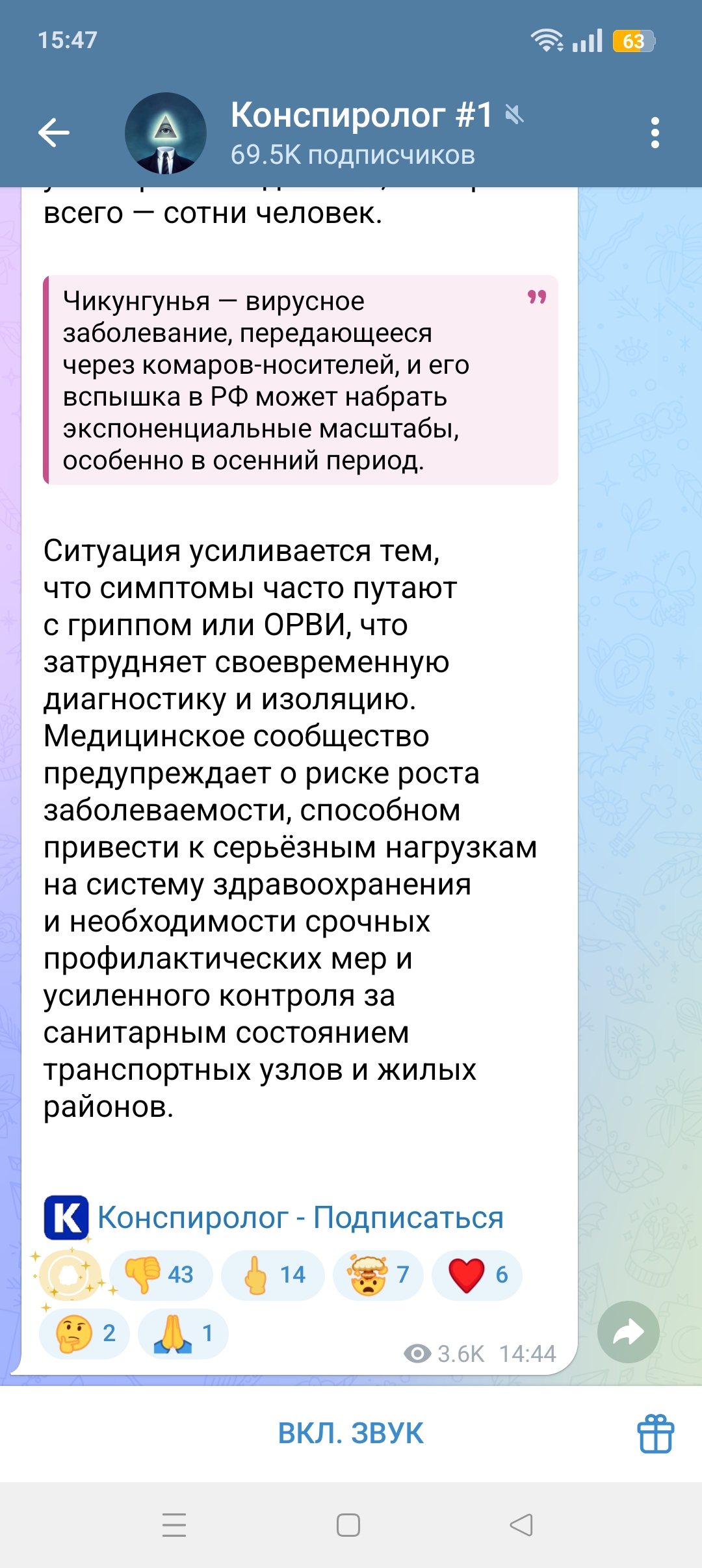Go to the home screen
The height and width of the screenshot is (1568, 702).
(x=348, y=1525)
